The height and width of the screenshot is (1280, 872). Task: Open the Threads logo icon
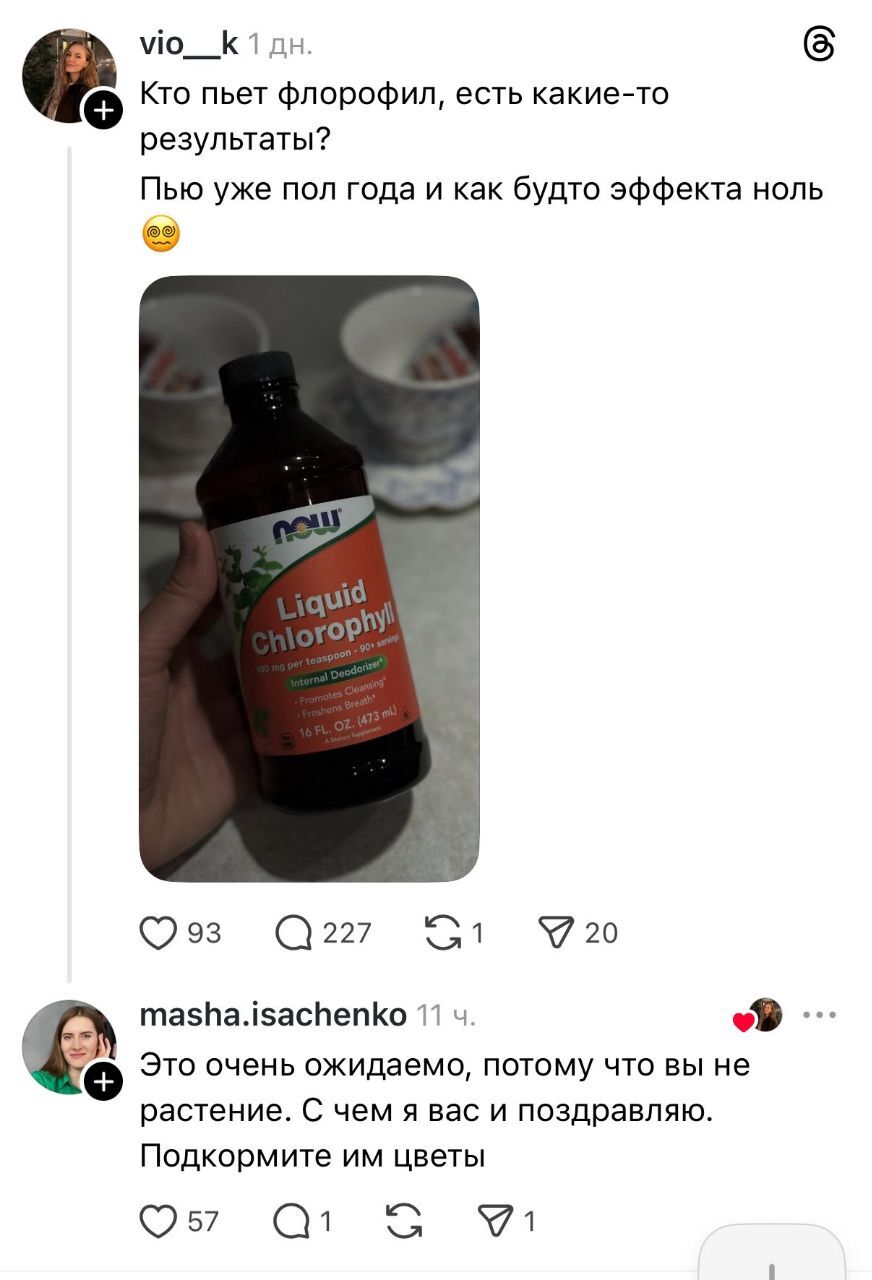(x=818, y=44)
